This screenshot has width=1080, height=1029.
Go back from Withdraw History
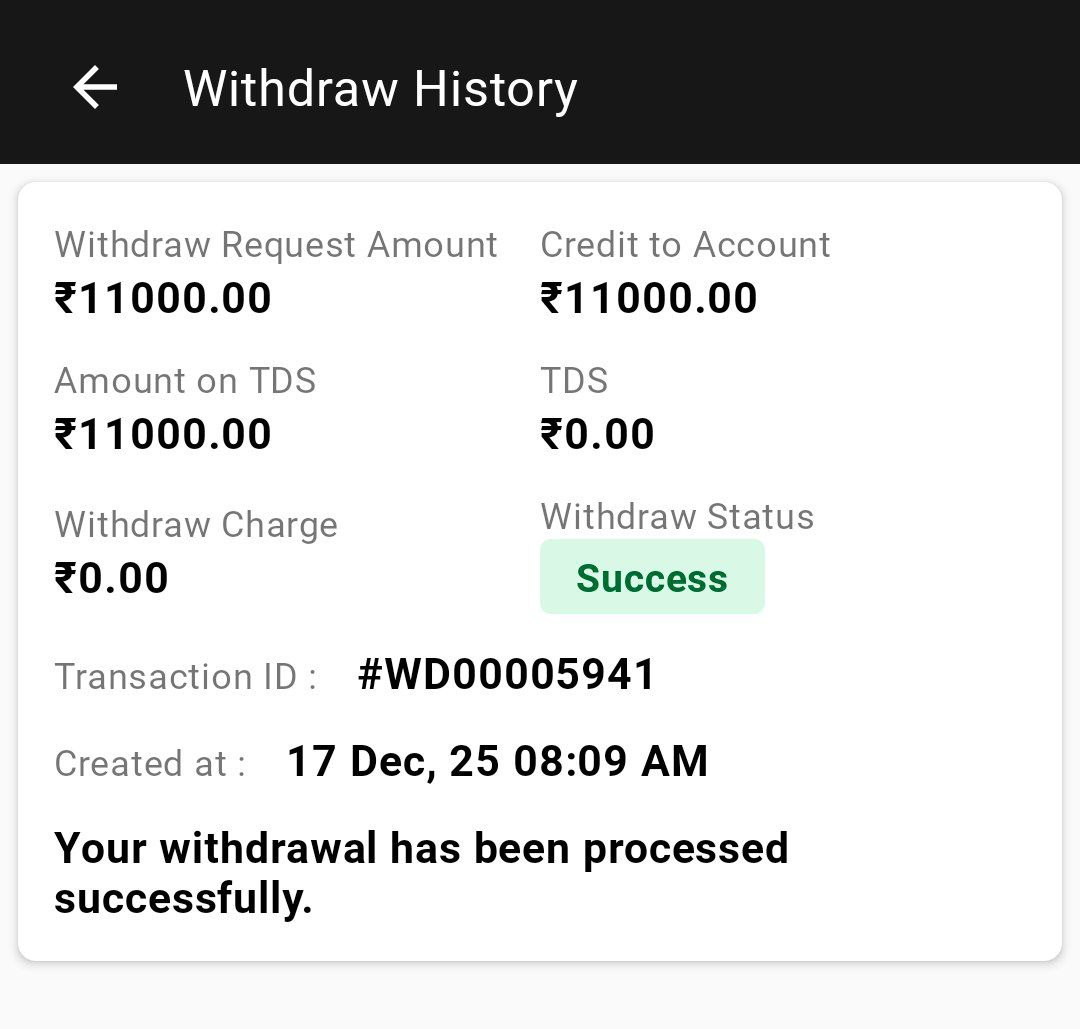pos(96,88)
